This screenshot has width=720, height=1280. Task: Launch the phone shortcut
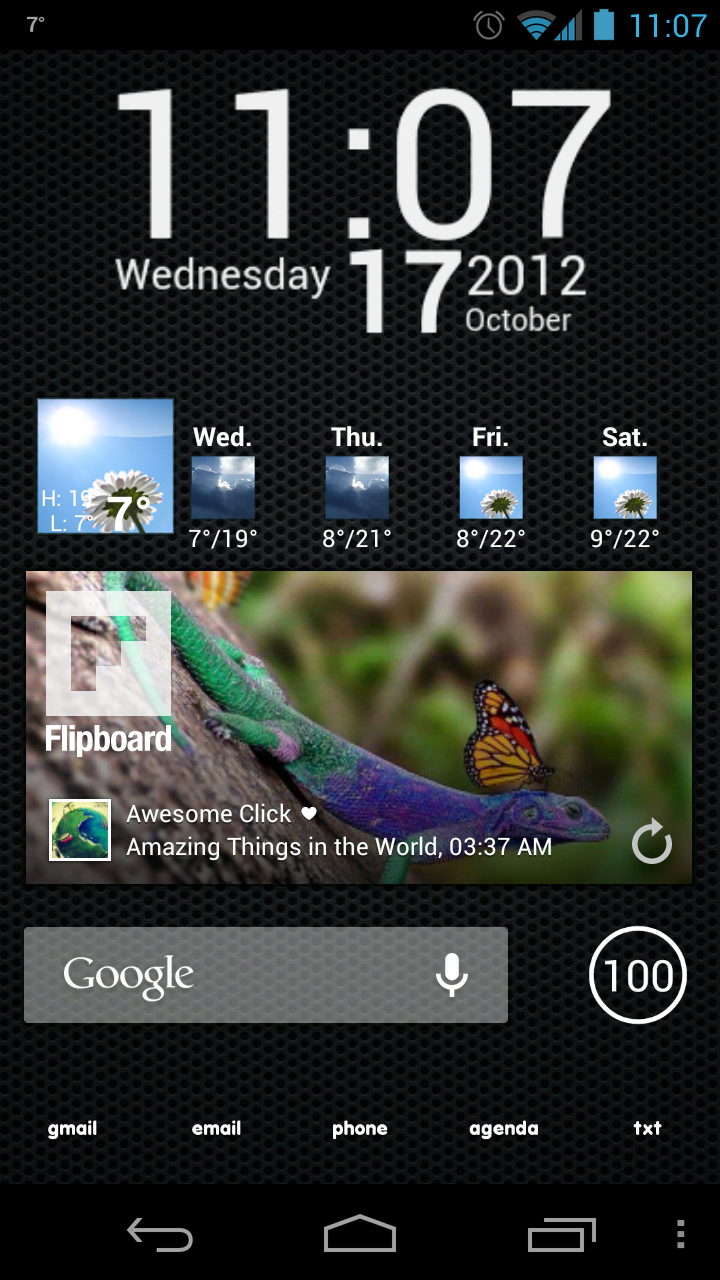(360, 1128)
